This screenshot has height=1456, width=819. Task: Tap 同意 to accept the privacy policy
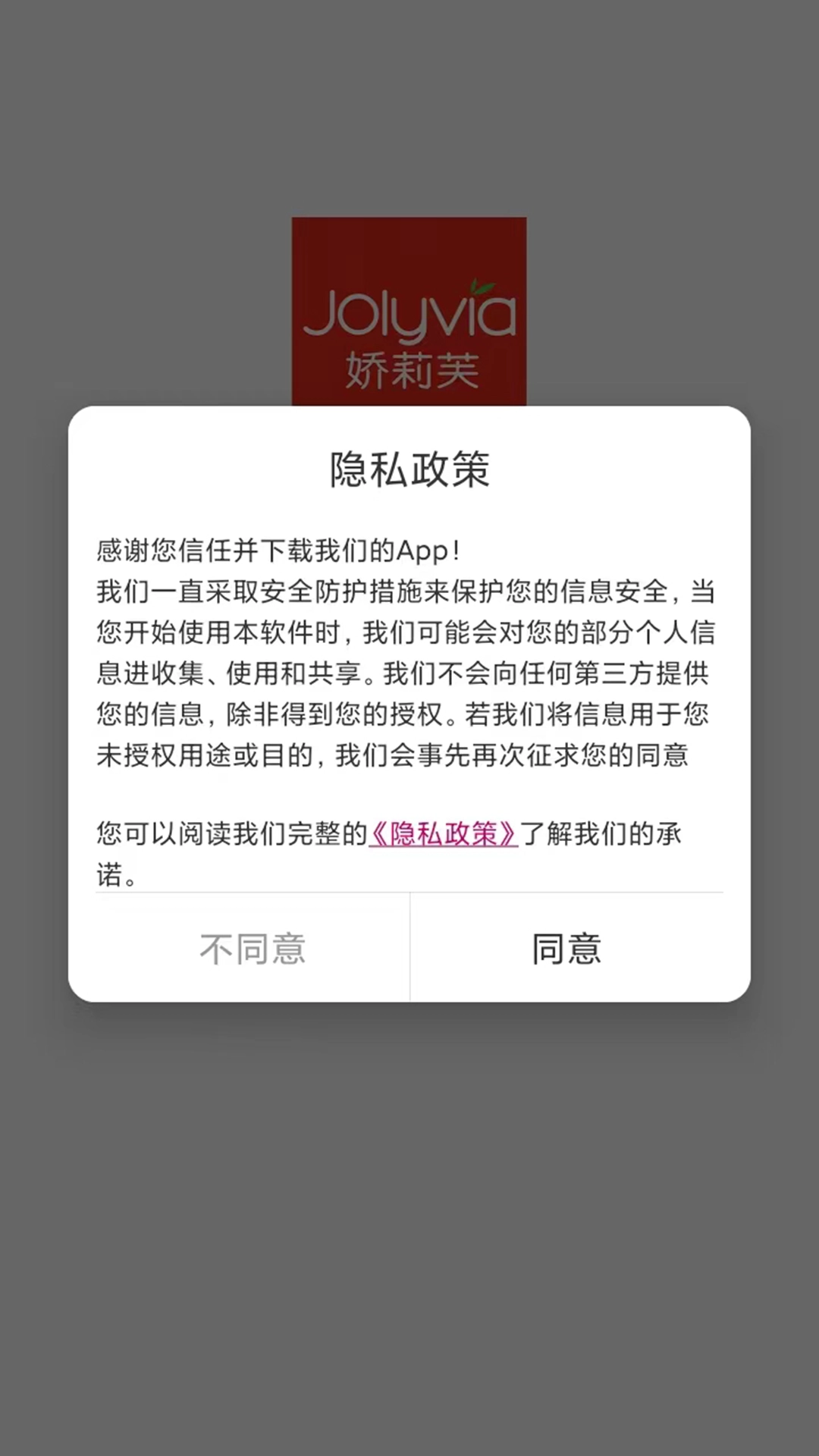point(566,949)
